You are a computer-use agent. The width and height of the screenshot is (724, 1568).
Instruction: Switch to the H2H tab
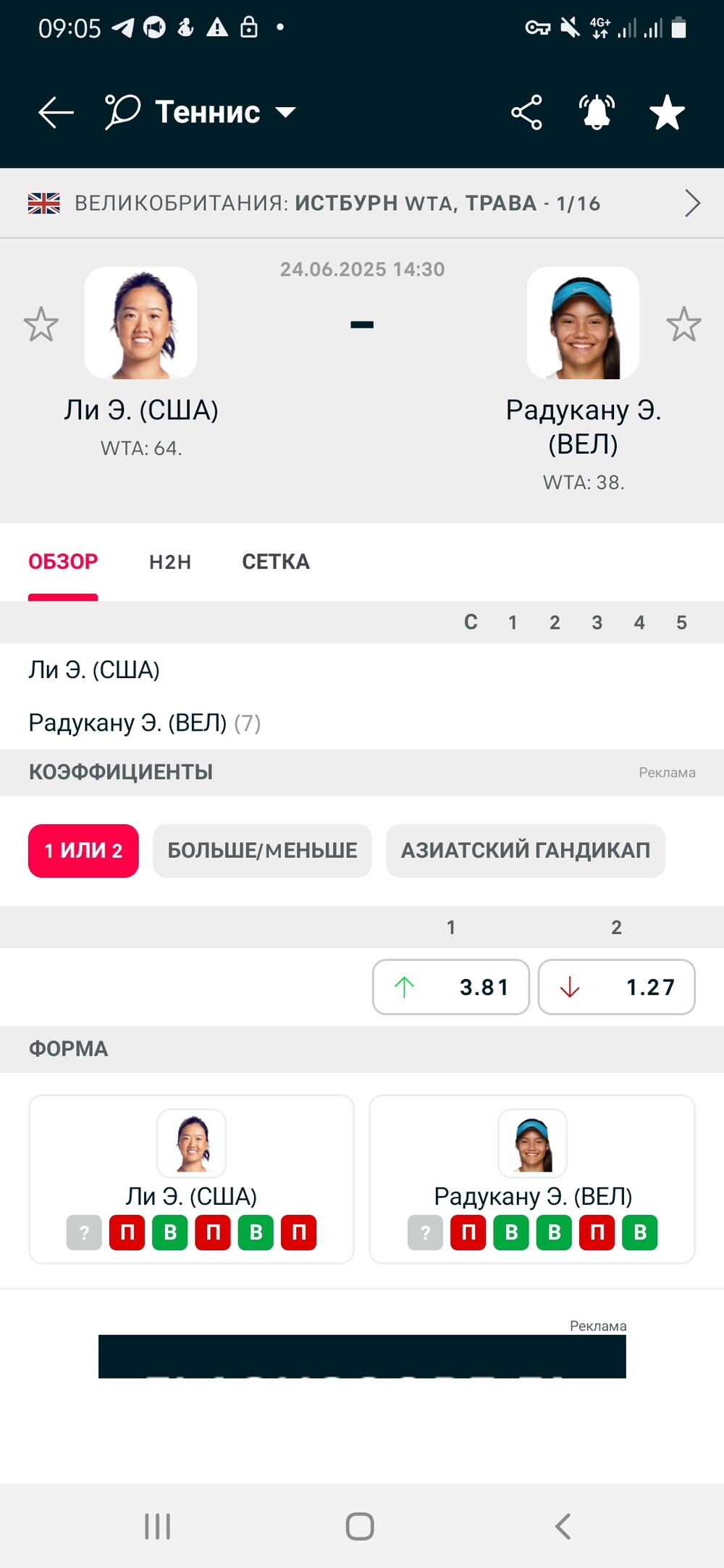(x=170, y=561)
